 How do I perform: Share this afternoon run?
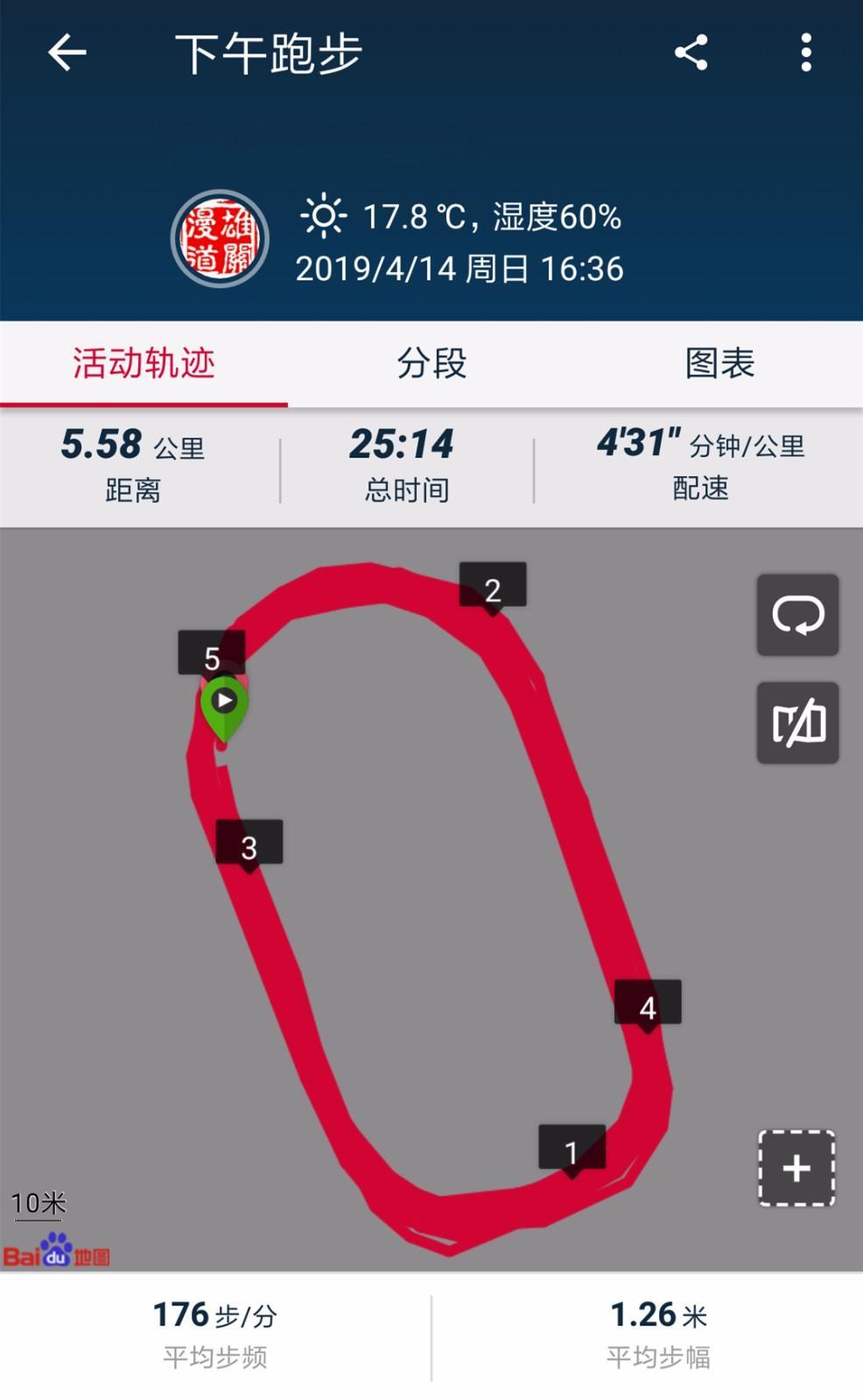tap(691, 53)
